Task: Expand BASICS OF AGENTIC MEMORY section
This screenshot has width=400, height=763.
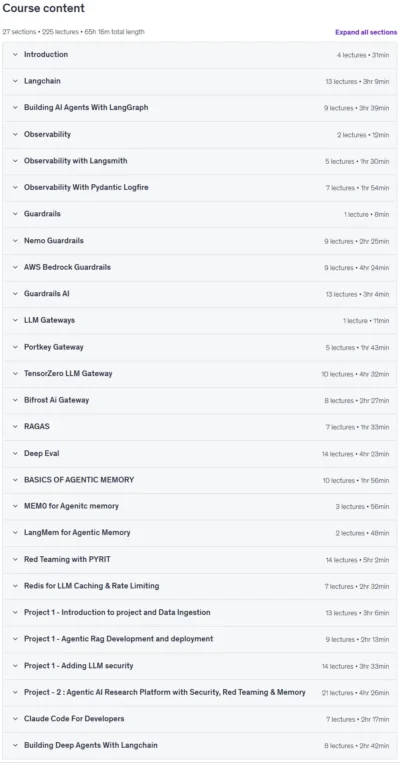Action: [200, 480]
